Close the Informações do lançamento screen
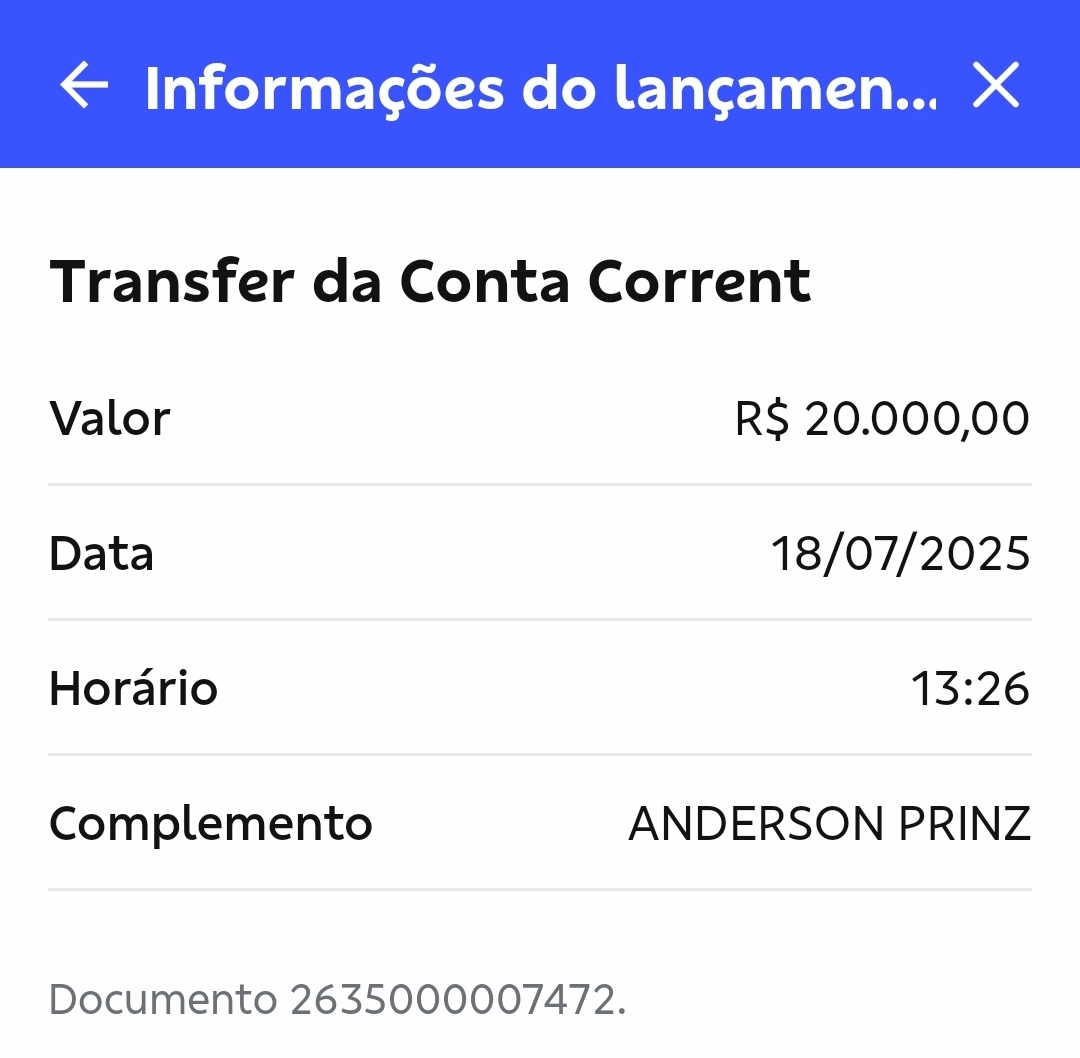The image size is (1080, 1058). (x=996, y=86)
